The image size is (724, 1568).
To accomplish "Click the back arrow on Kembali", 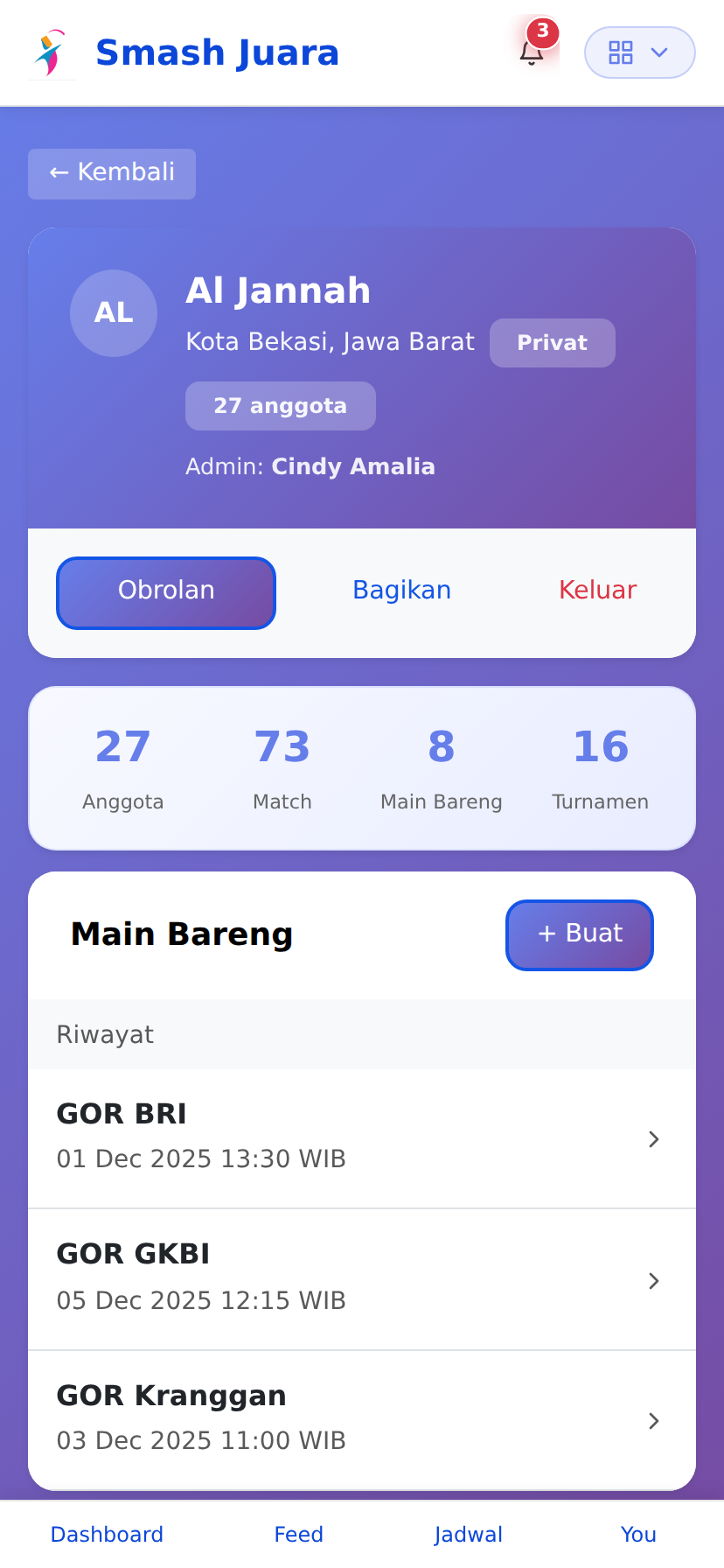I will pos(59,172).
